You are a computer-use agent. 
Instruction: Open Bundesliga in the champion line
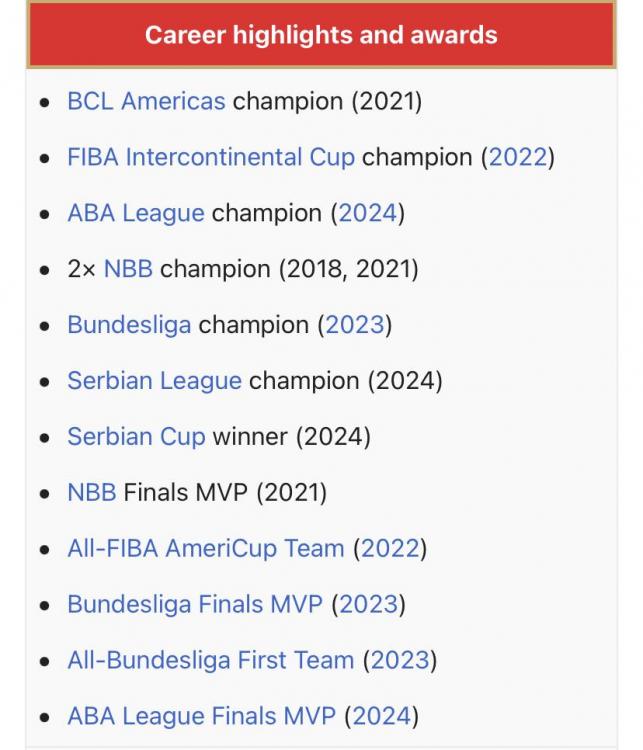(128, 325)
